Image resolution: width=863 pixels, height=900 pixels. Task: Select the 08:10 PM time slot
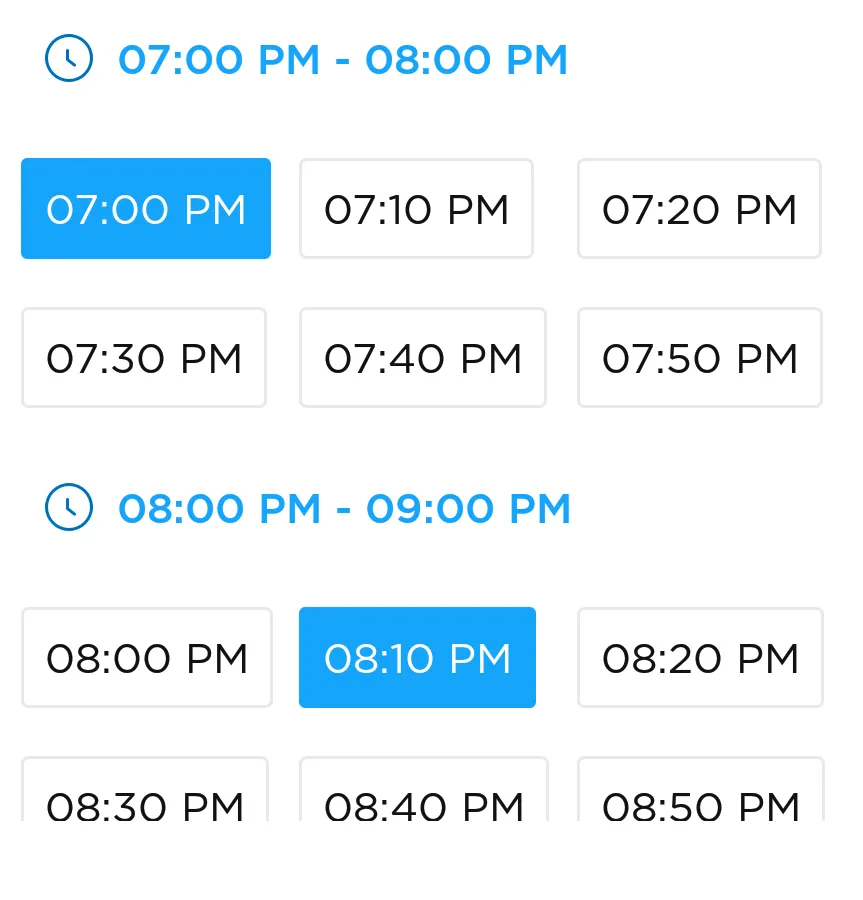click(x=417, y=658)
